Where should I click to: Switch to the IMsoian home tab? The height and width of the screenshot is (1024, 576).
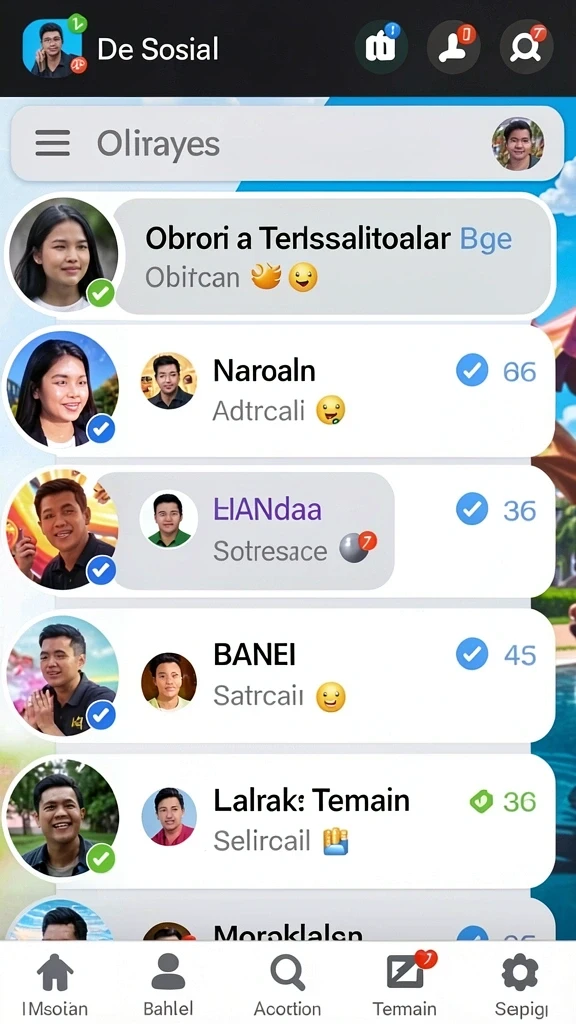[55, 984]
